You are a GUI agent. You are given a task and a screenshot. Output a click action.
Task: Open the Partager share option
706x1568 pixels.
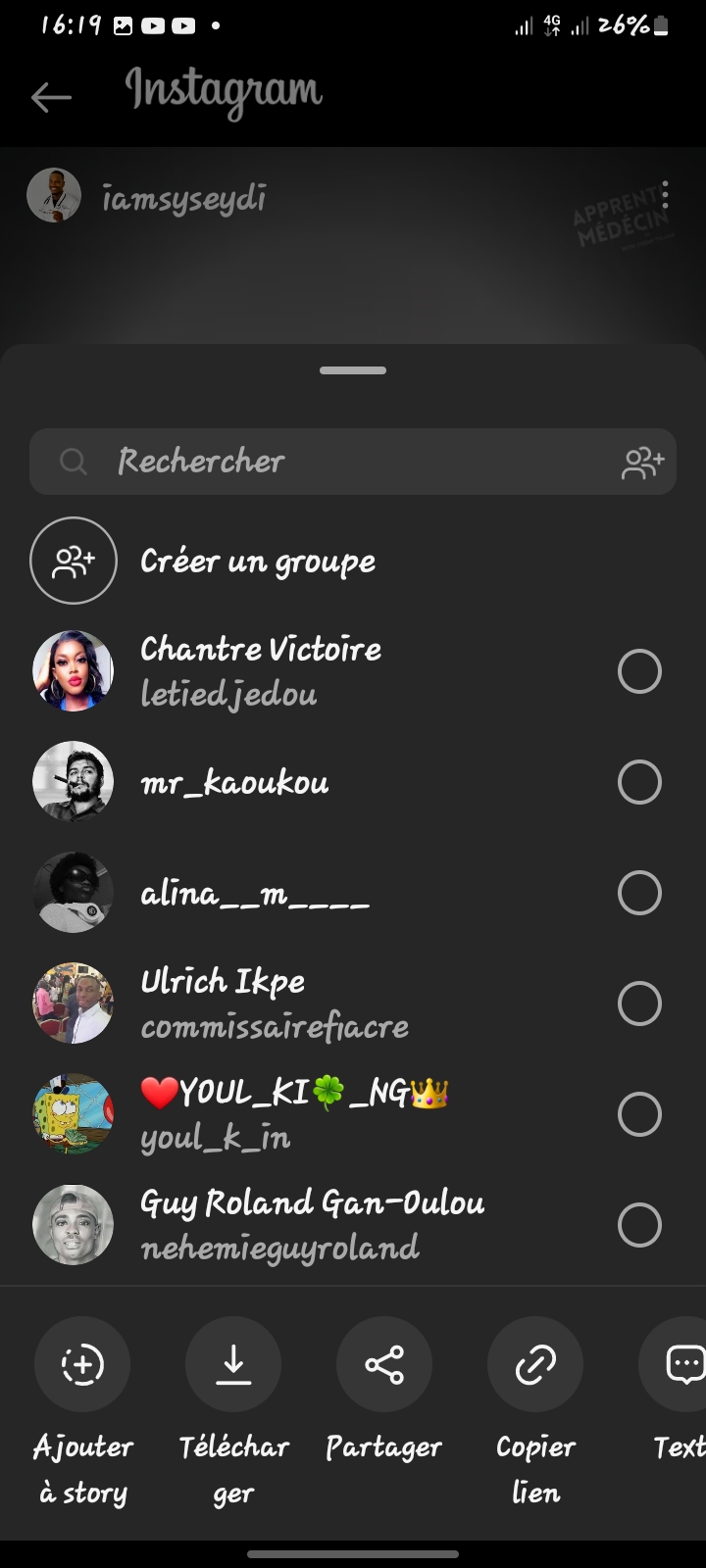(x=384, y=1364)
